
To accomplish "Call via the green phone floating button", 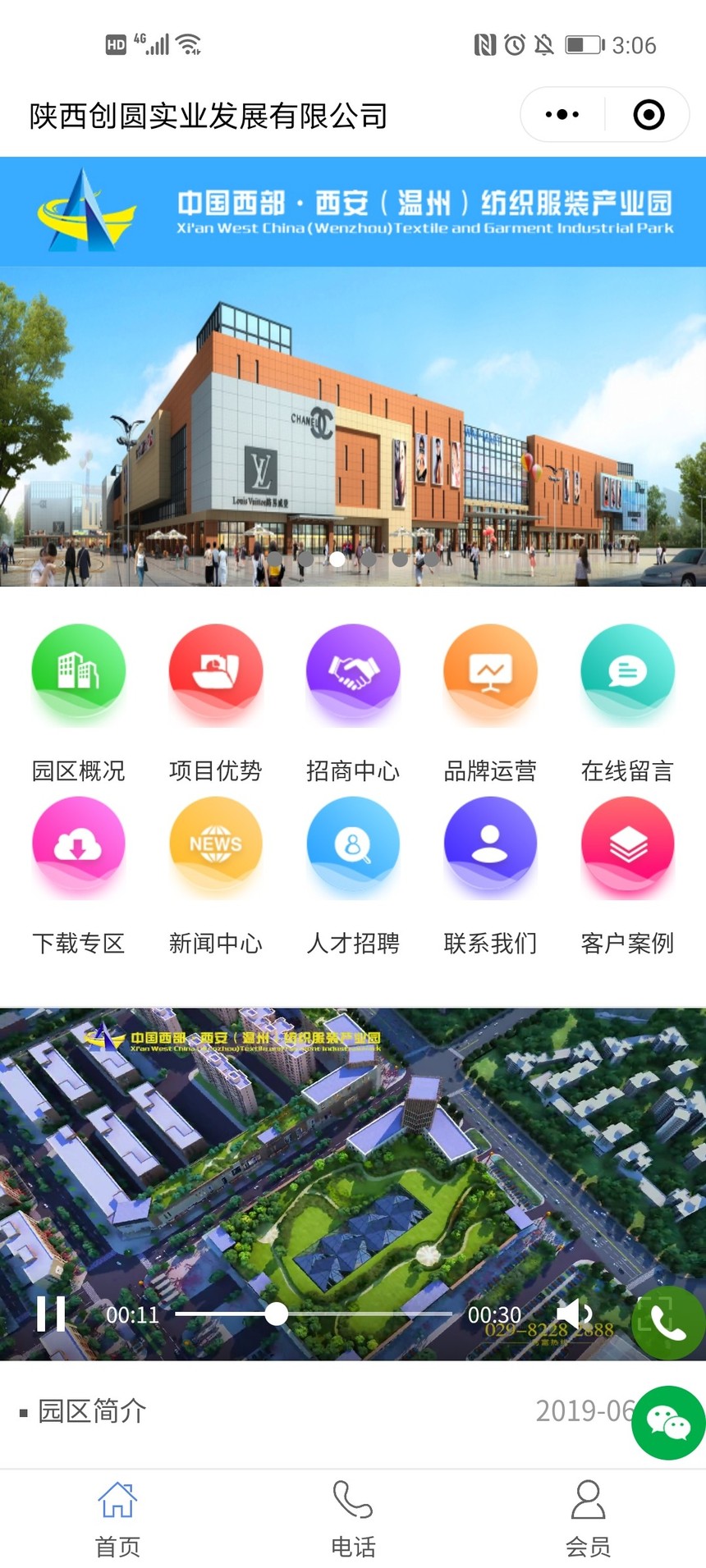I will (x=667, y=1322).
